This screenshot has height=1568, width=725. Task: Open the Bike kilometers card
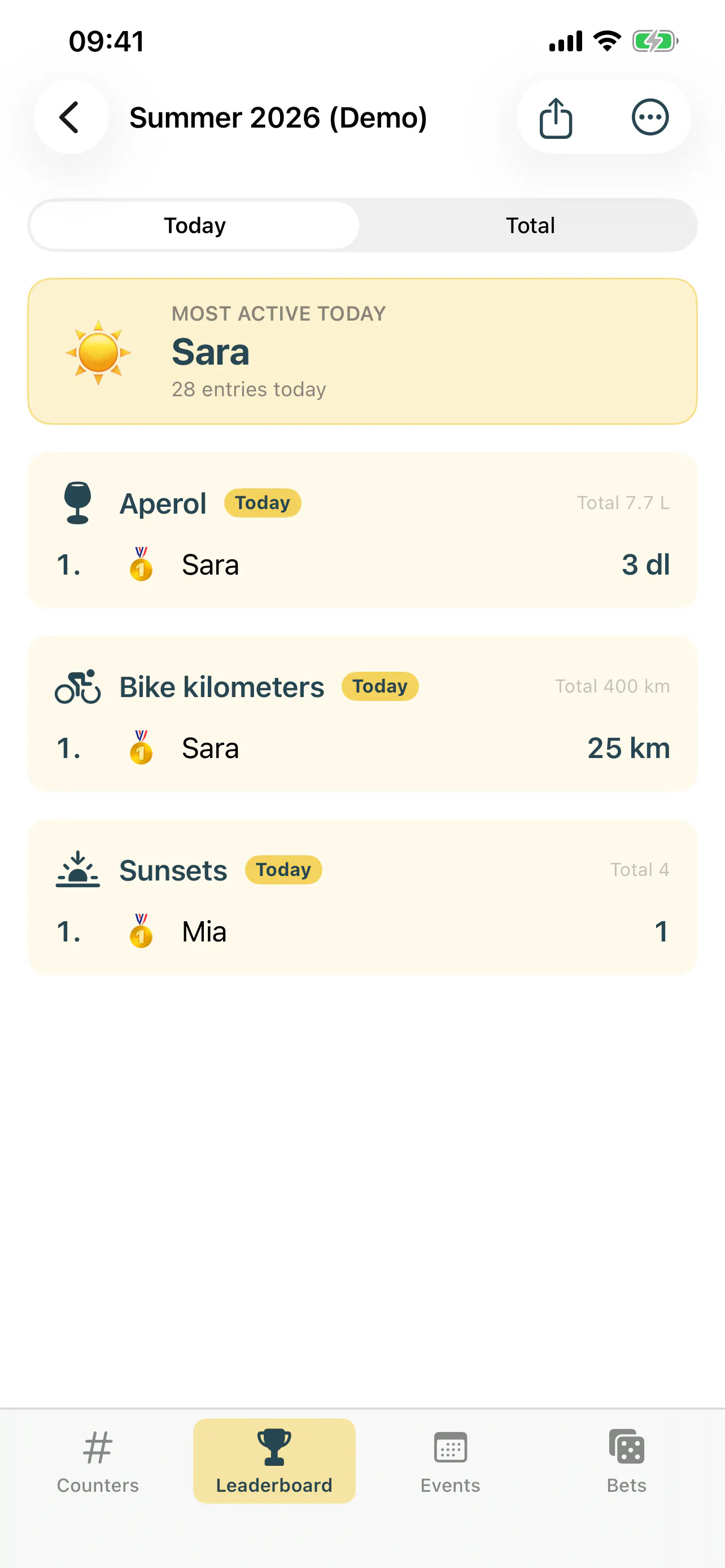pos(362,713)
